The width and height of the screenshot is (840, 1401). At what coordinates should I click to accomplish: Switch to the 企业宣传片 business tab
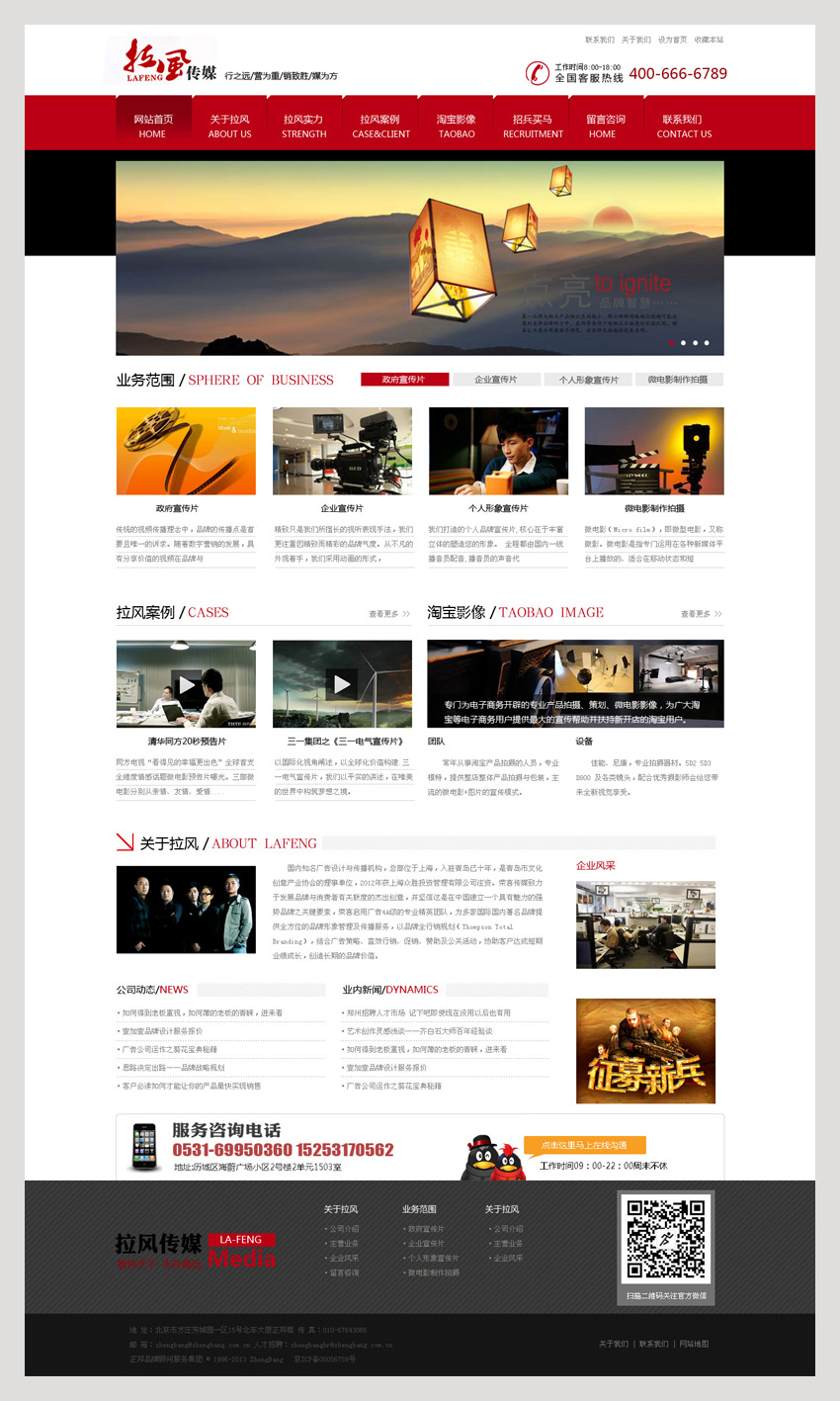(x=496, y=380)
